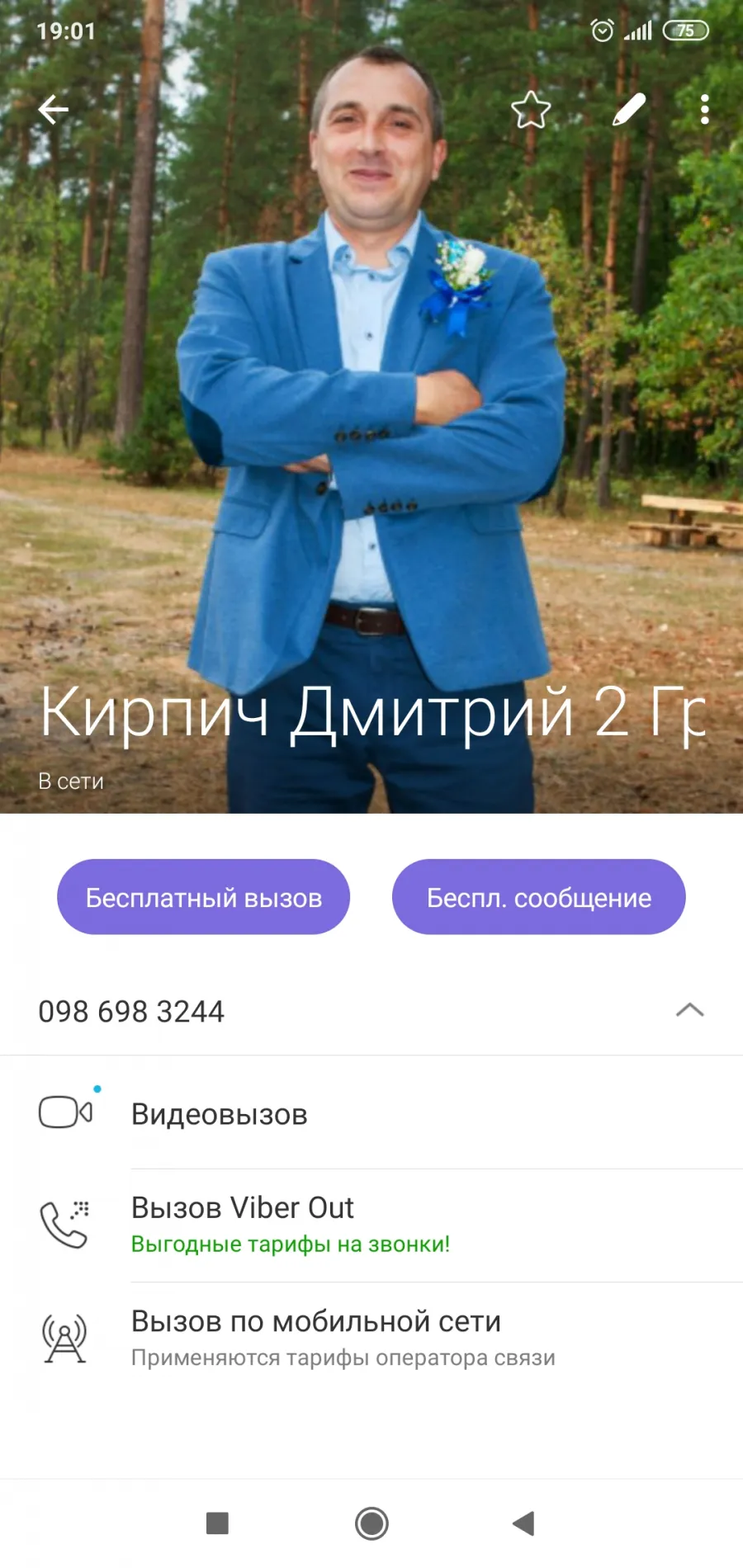
Task: Add this contact to favorites with the star
Action: (x=531, y=109)
